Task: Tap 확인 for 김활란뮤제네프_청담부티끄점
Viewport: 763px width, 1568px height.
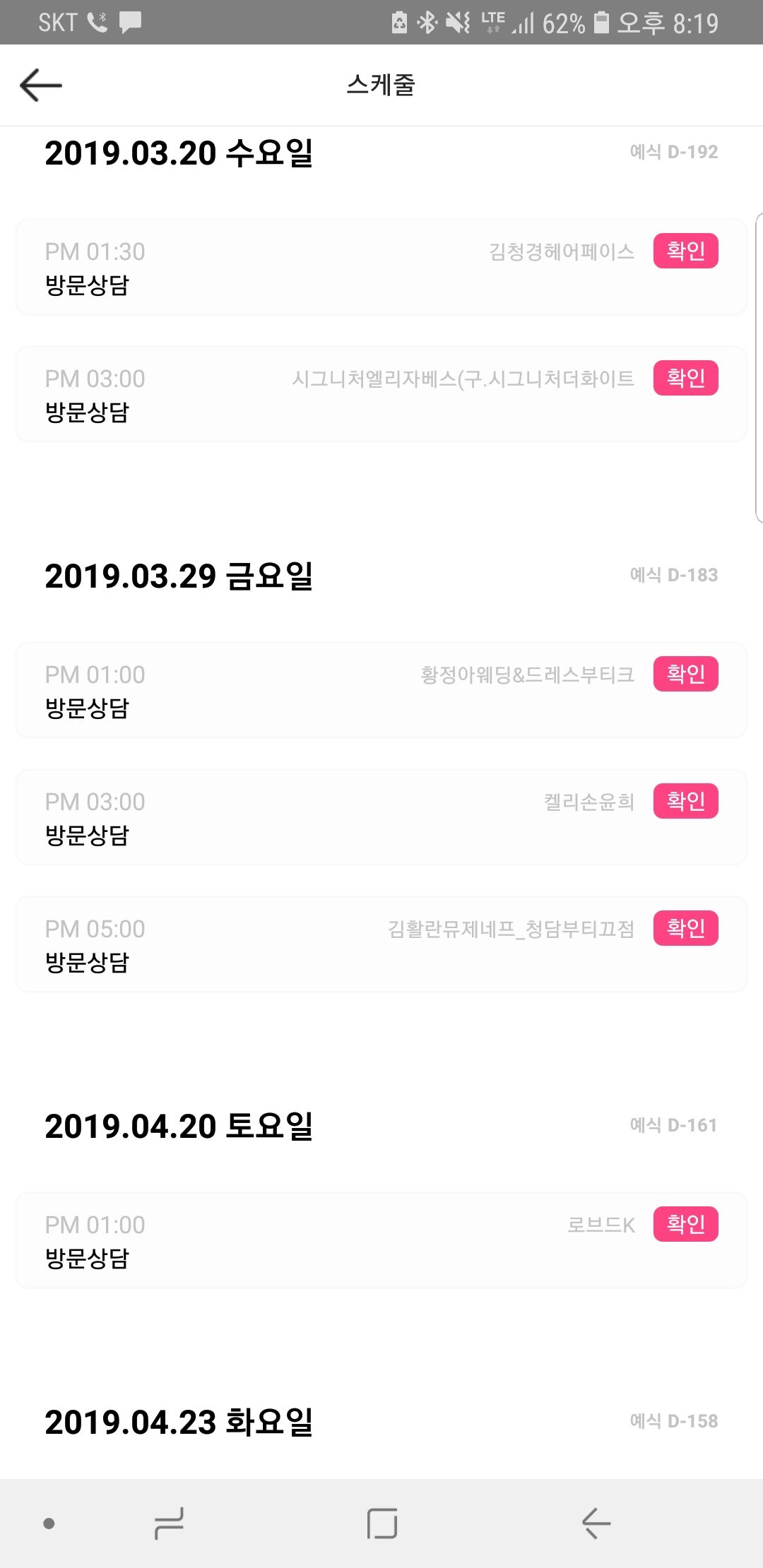Action: click(685, 928)
